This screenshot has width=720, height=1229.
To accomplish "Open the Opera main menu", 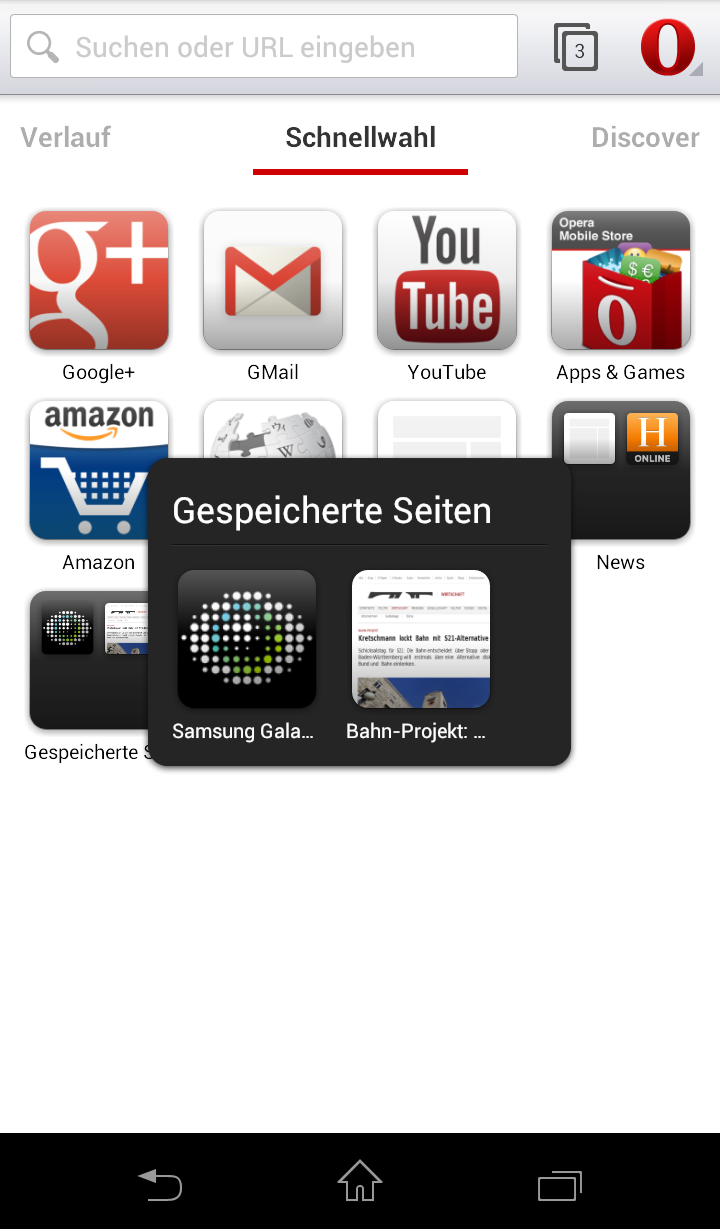I will 669,47.
